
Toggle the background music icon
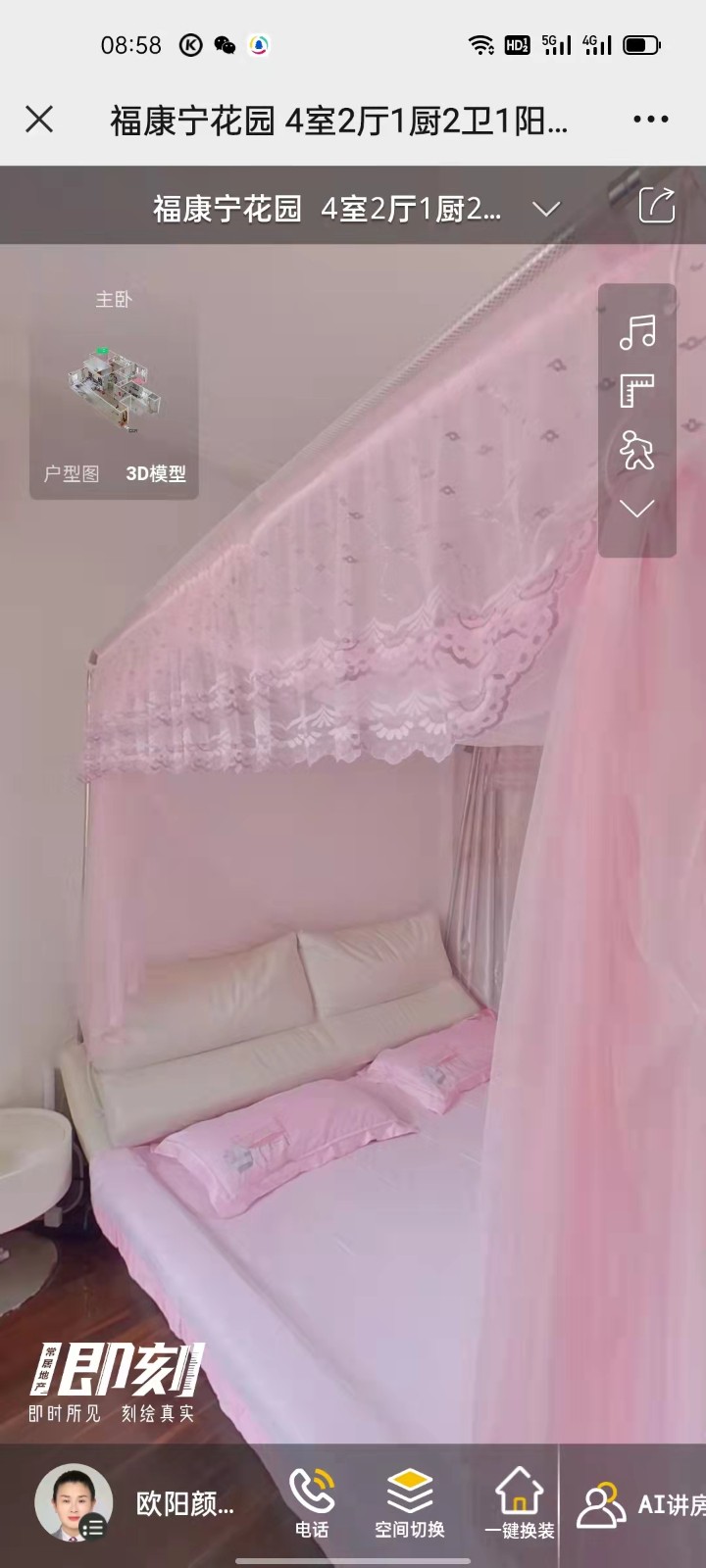click(637, 331)
